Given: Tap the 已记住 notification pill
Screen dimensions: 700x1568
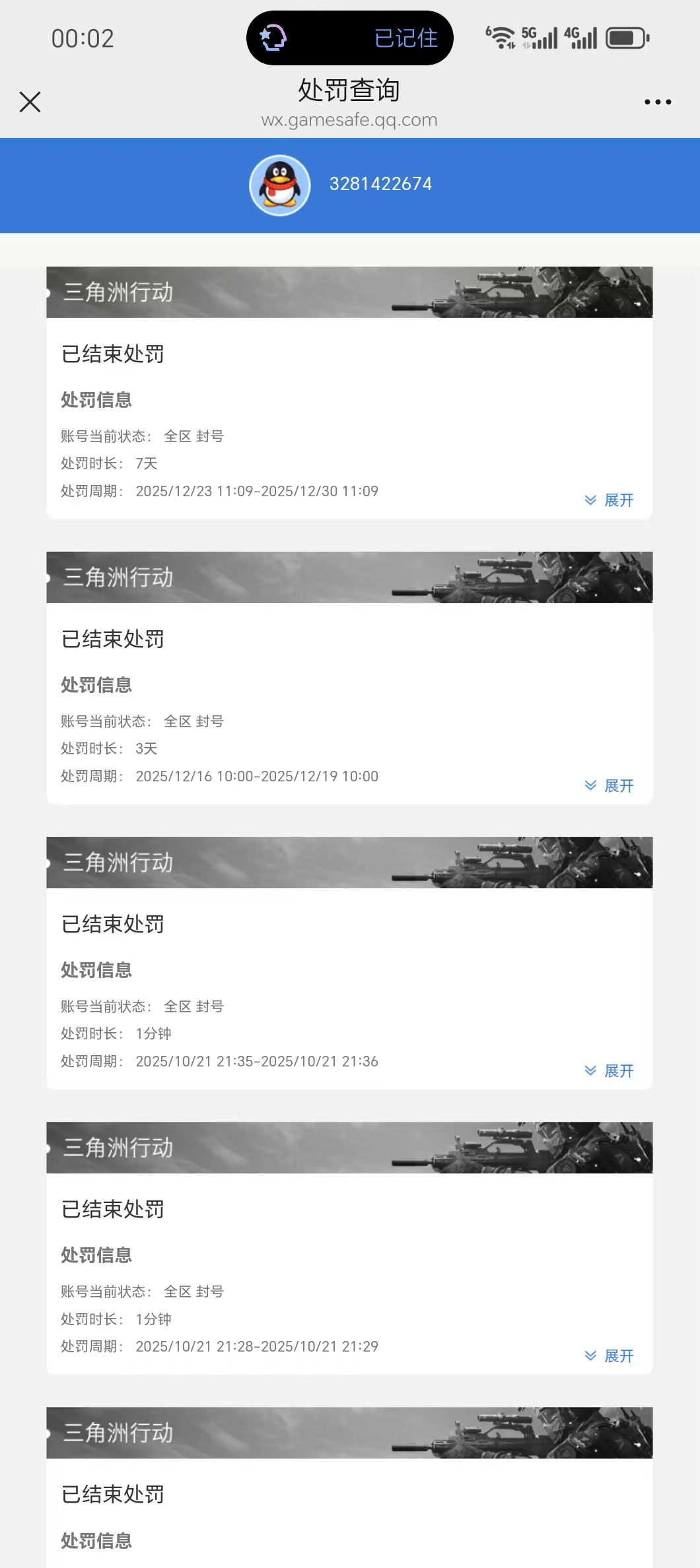Looking at the screenshot, I should [x=404, y=38].
